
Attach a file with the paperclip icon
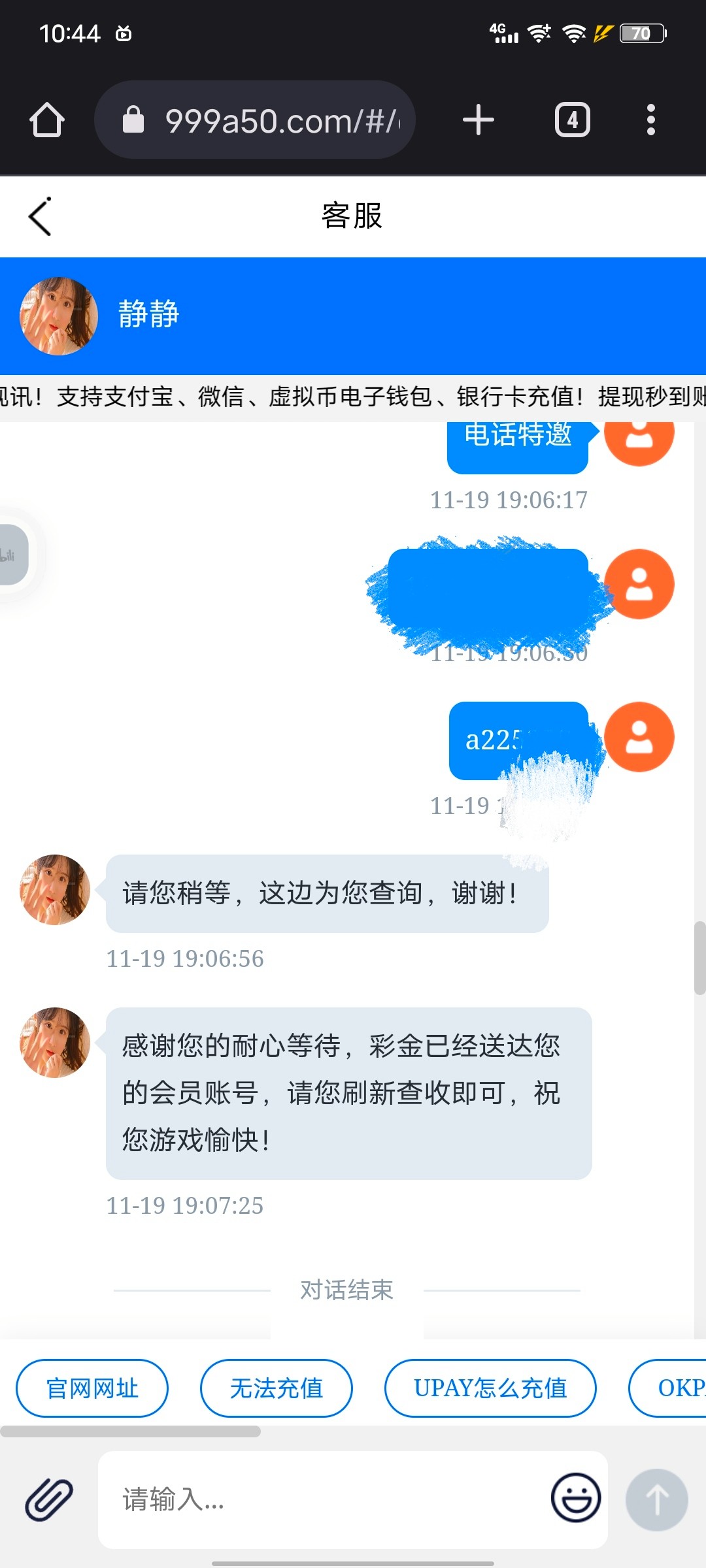pos(49,1499)
